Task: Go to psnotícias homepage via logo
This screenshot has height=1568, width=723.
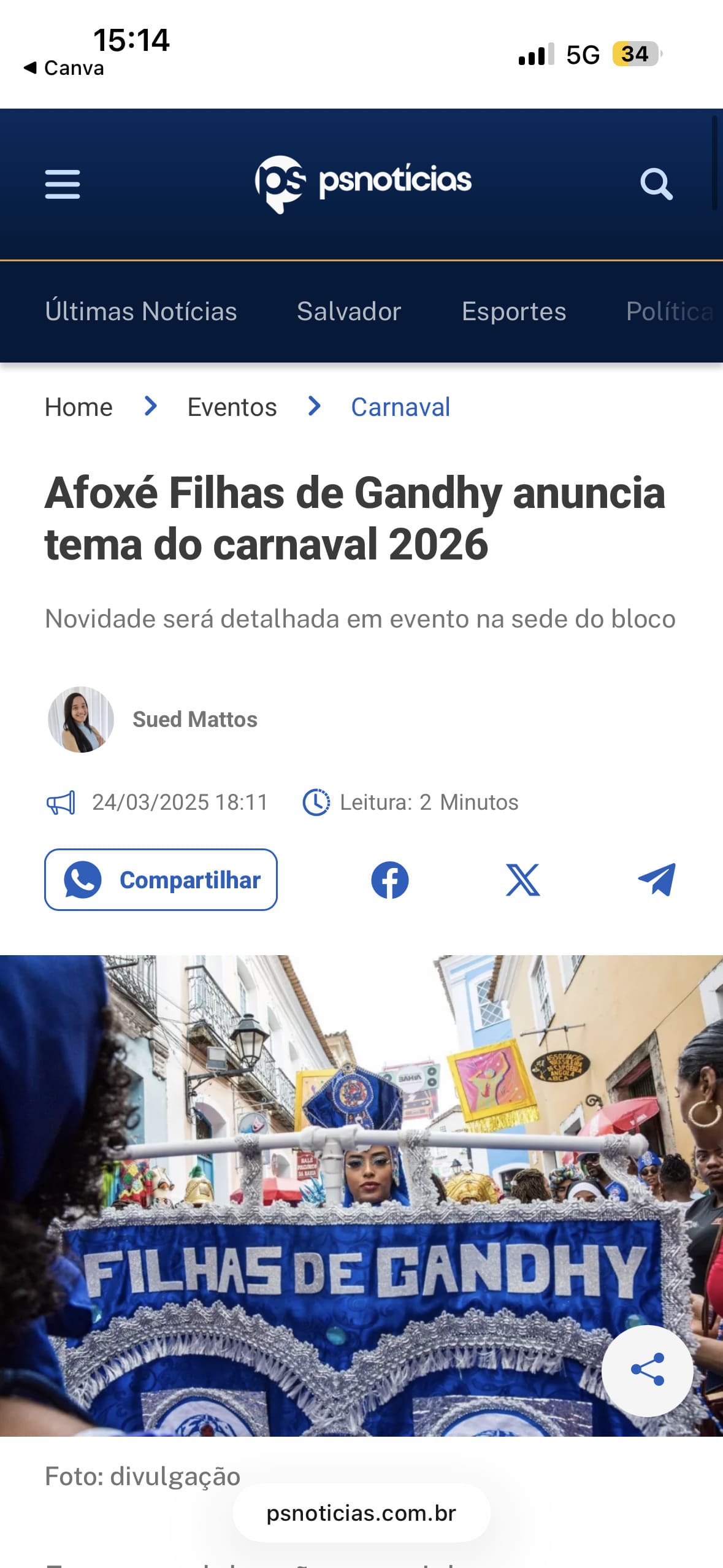Action: (x=363, y=182)
